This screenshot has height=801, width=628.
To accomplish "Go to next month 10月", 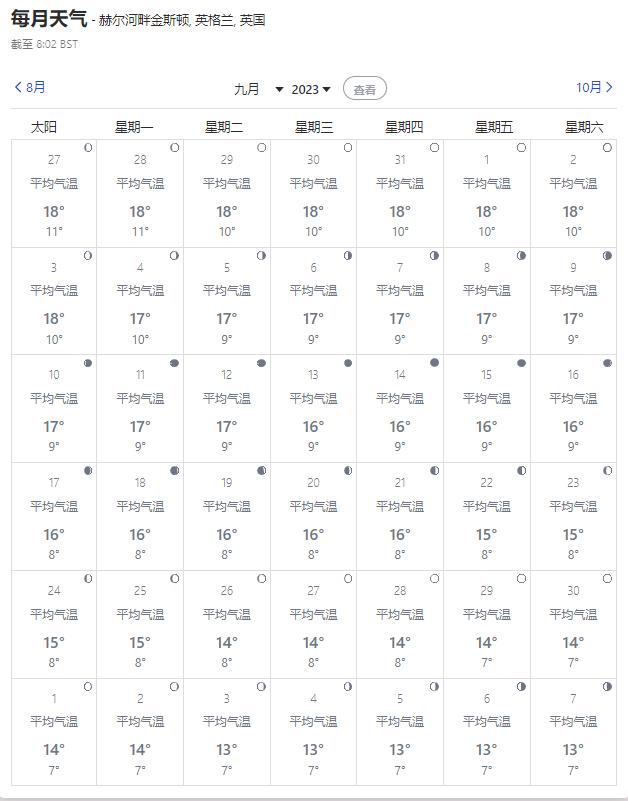I will coord(594,88).
